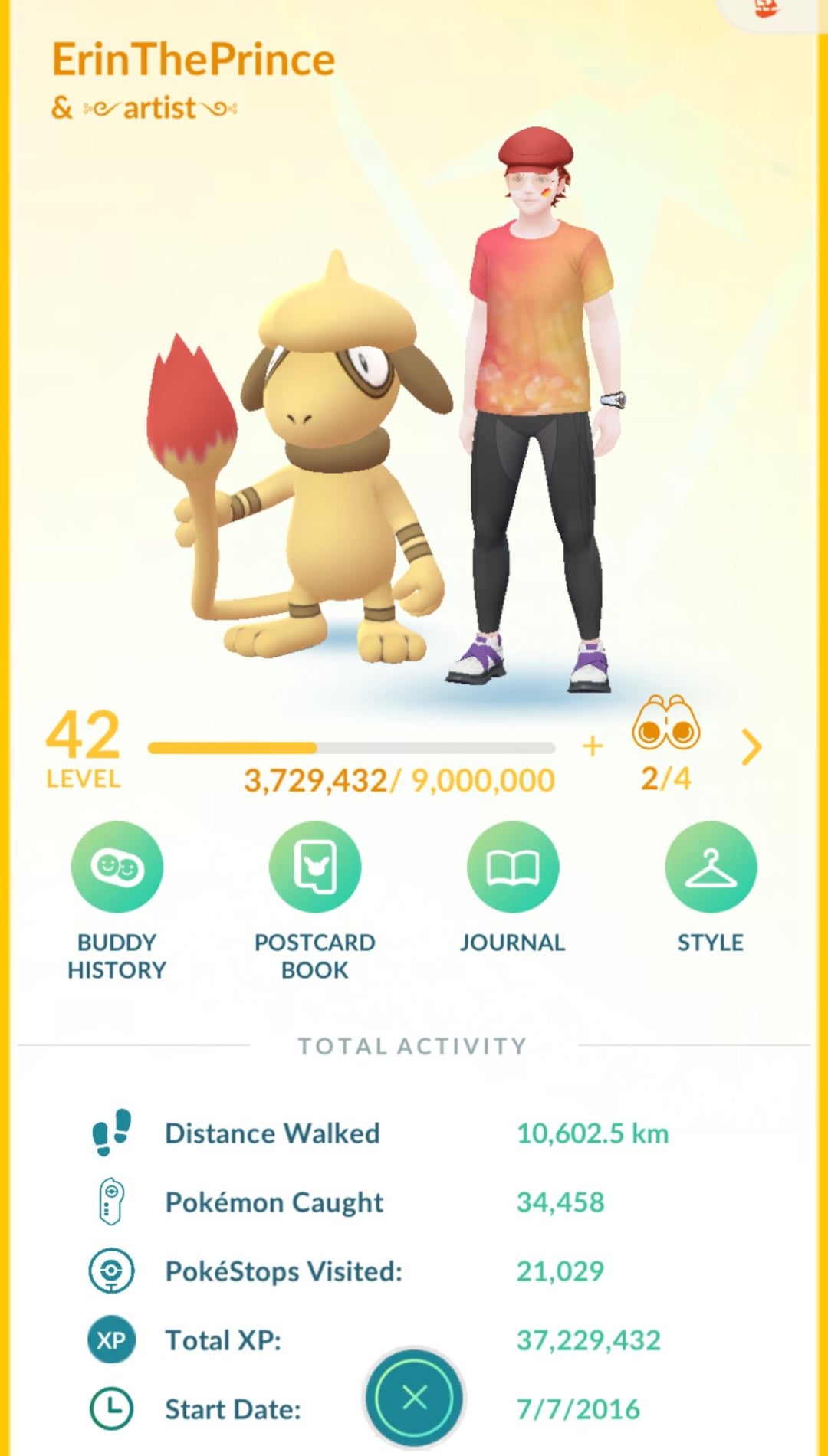Open the Journal
828x1456 pixels.
(513, 867)
